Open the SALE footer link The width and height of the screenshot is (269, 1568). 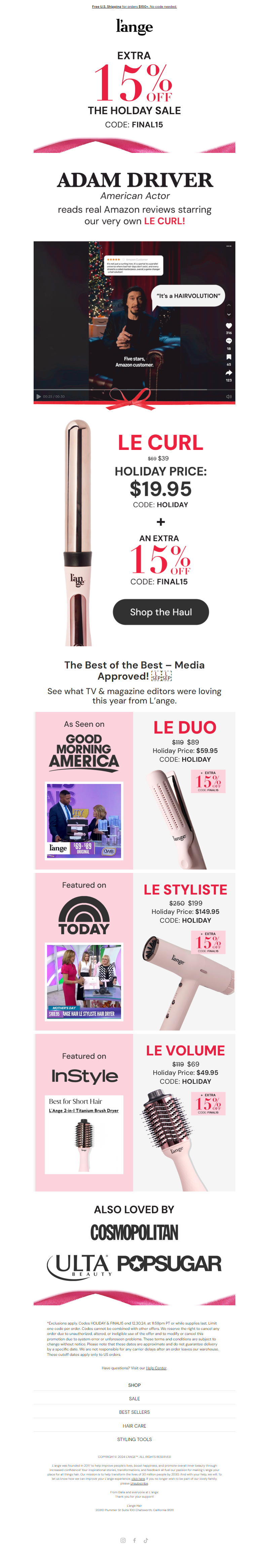click(x=134, y=1399)
